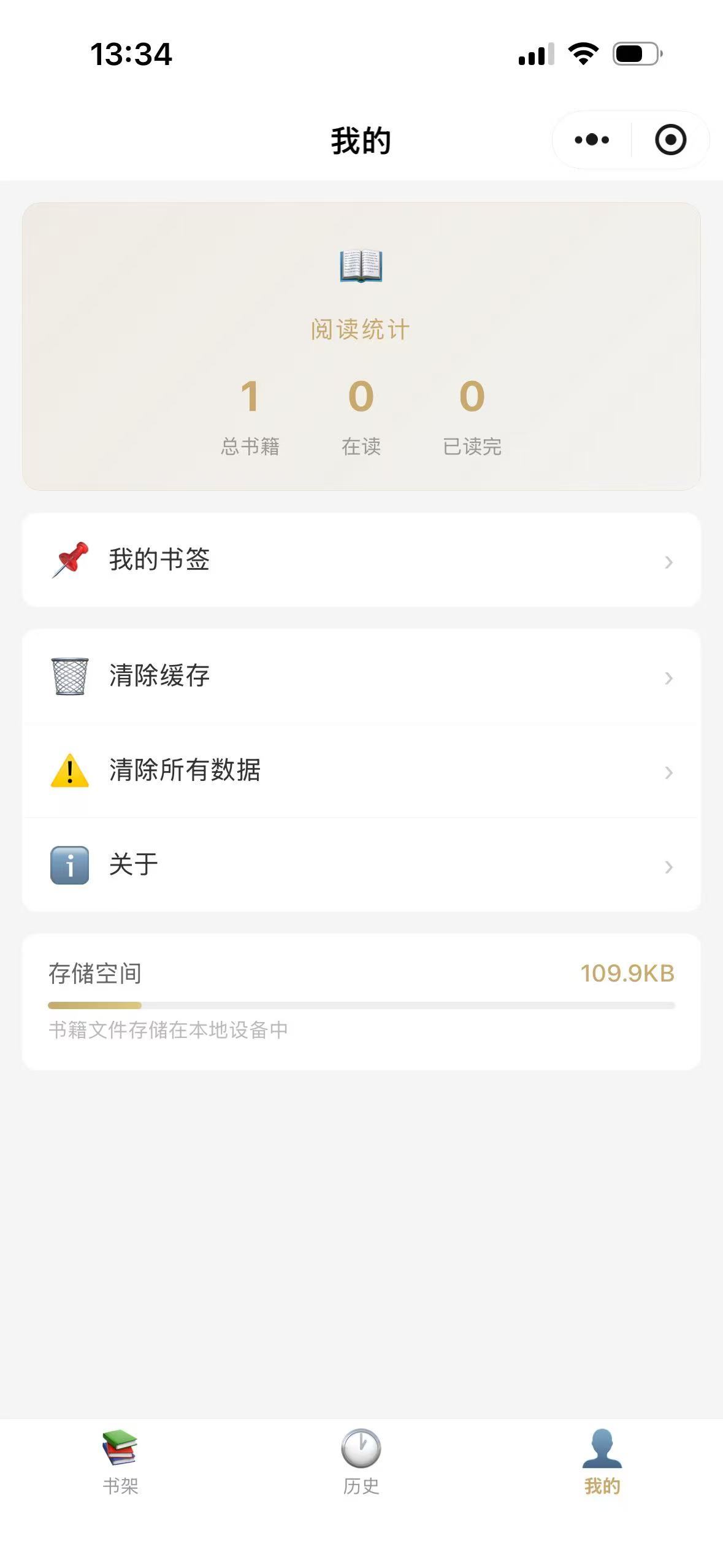Close the mini program via the circle icon
The height and width of the screenshot is (1568, 723).
coord(670,140)
